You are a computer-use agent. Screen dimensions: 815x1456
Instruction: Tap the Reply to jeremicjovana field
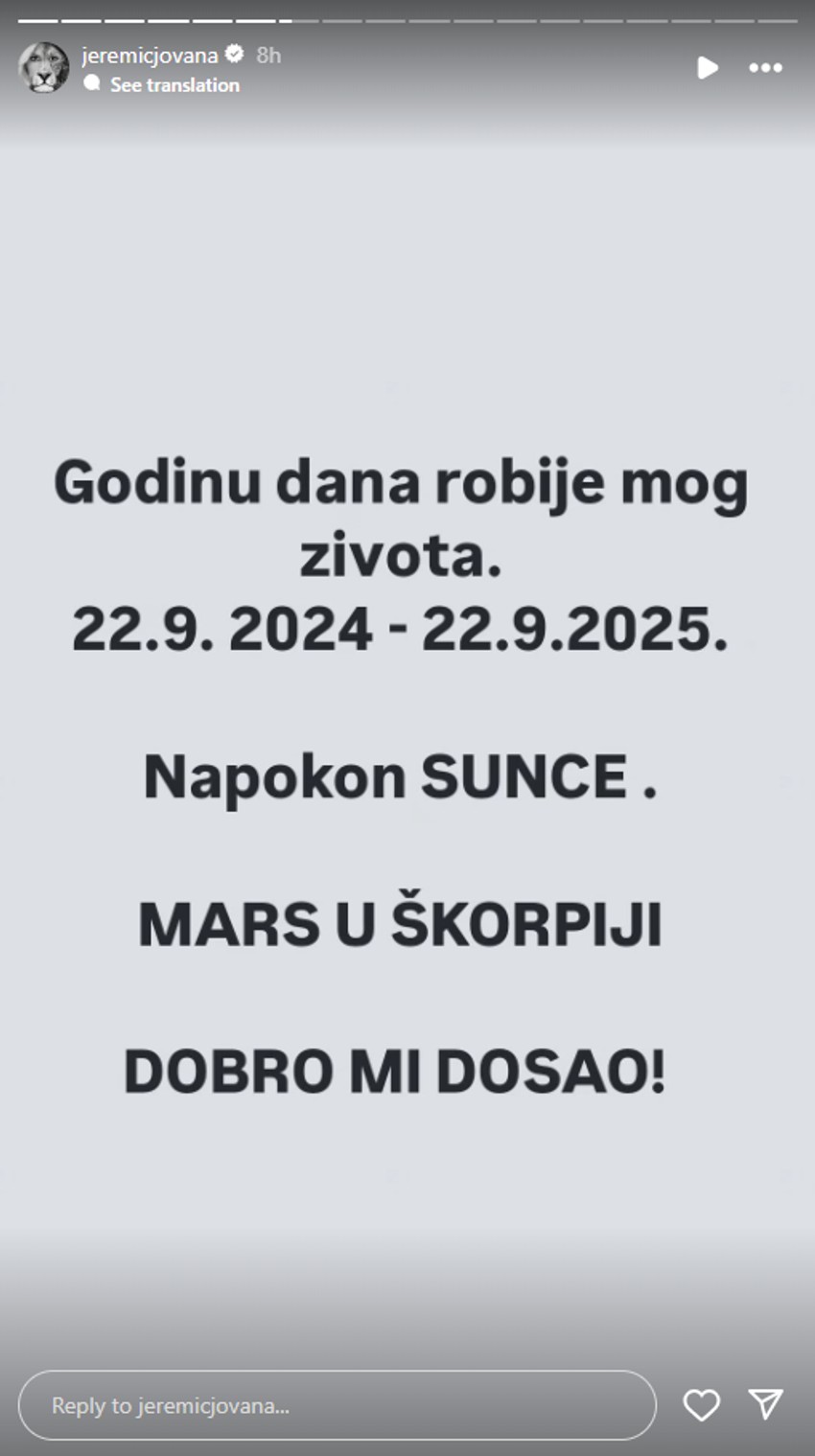(336, 1405)
